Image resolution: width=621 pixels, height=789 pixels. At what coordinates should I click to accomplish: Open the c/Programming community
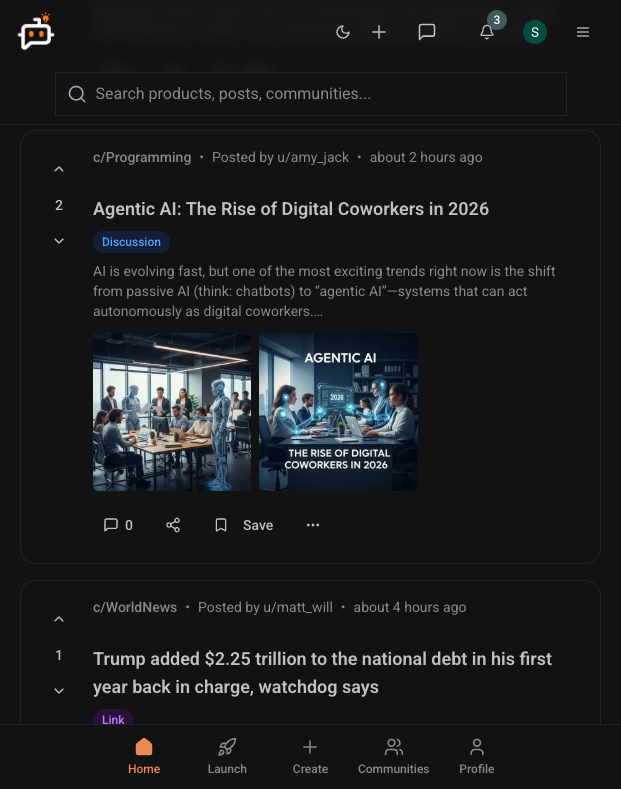click(142, 157)
